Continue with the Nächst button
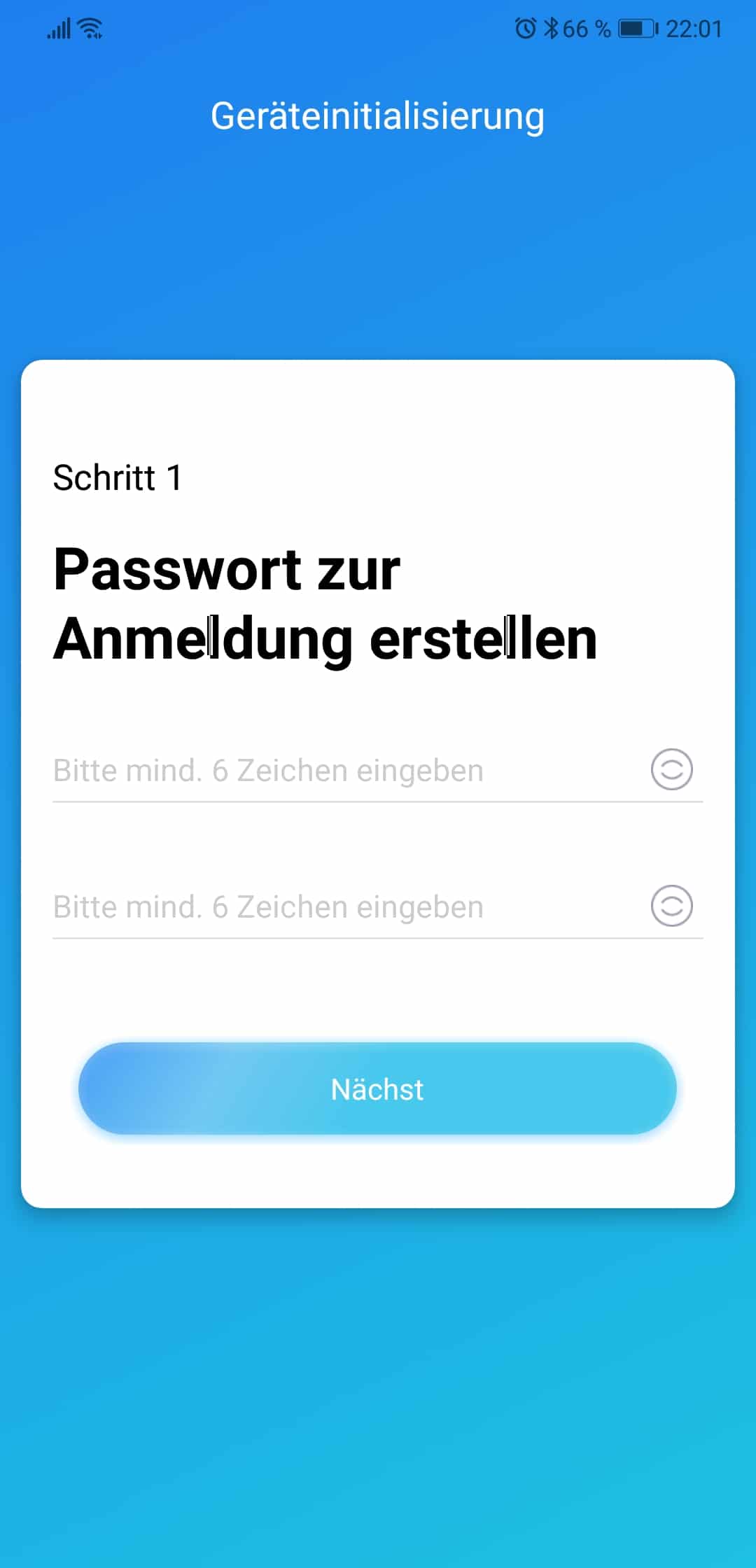756x1568 pixels. coord(377,1088)
